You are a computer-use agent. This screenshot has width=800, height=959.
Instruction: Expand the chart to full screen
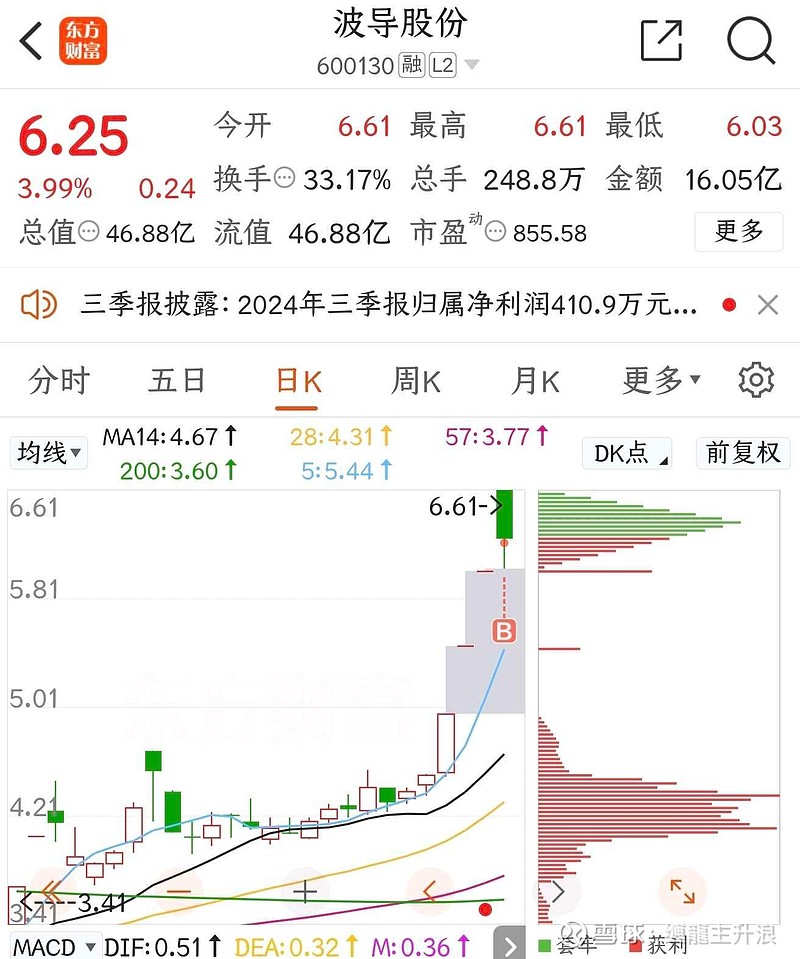(x=683, y=891)
